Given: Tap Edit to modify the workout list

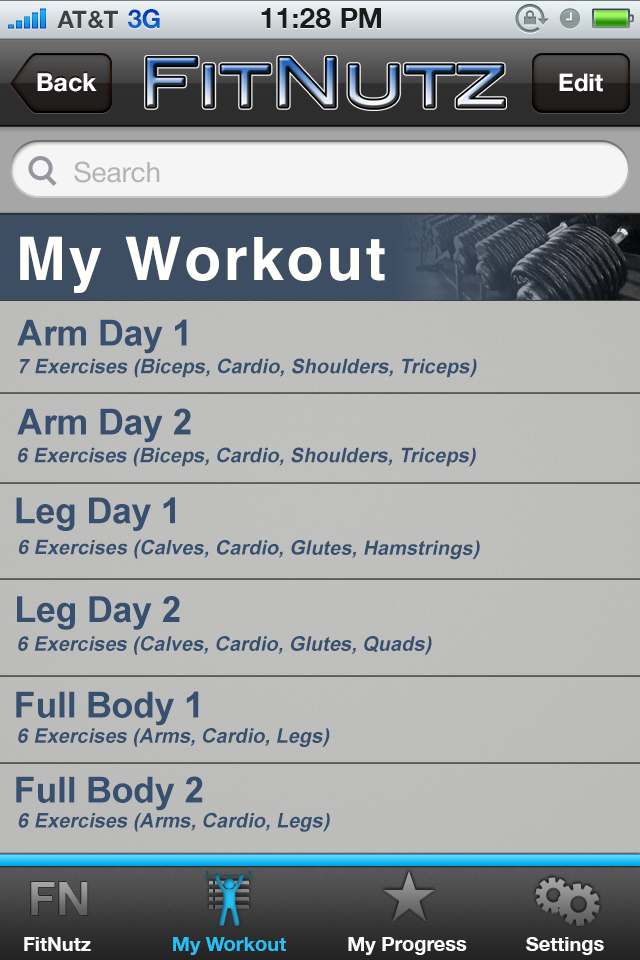Looking at the screenshot, I should [580, 83].
